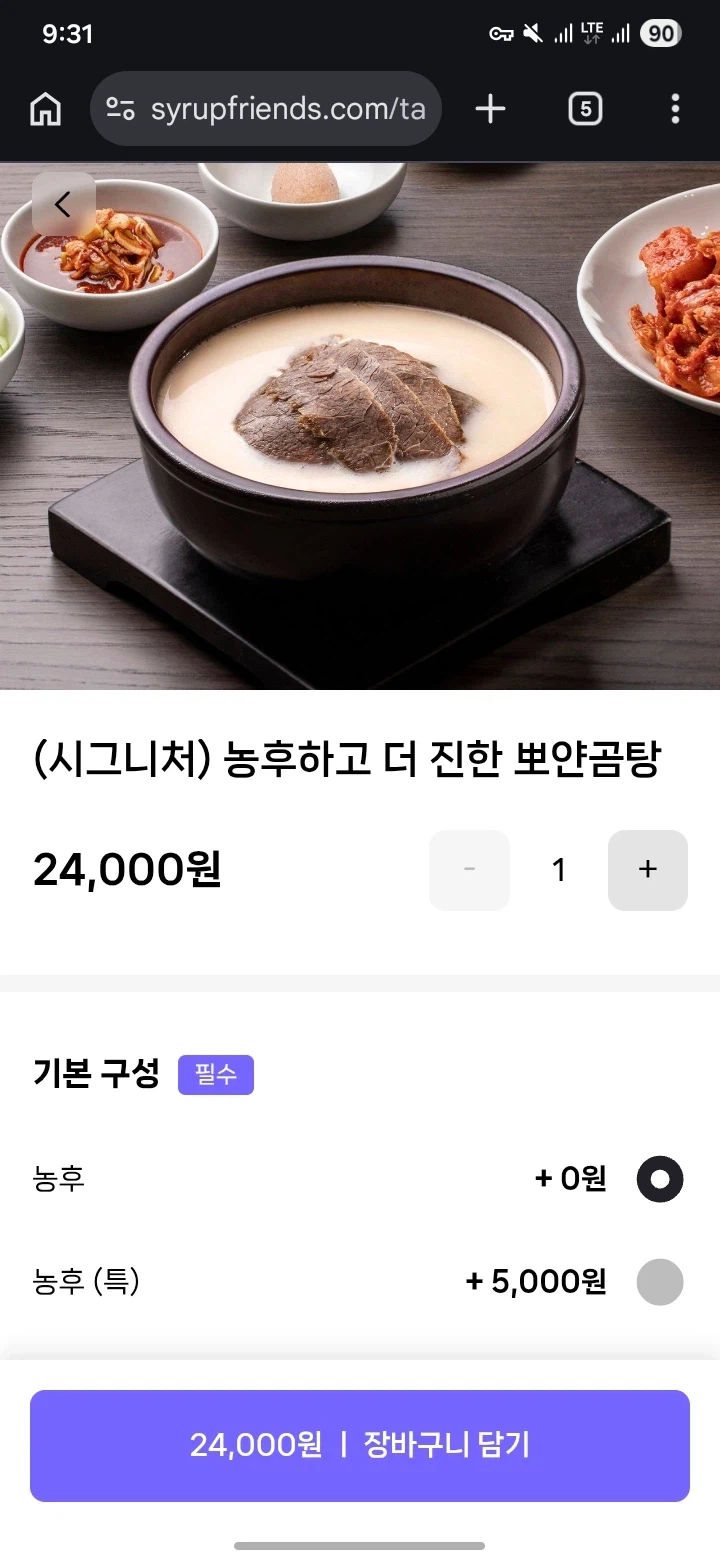This screenshot has height=1560, width=720.
Task: Tap the back arrow over the food photo
Action: click(x=62, y=203)
